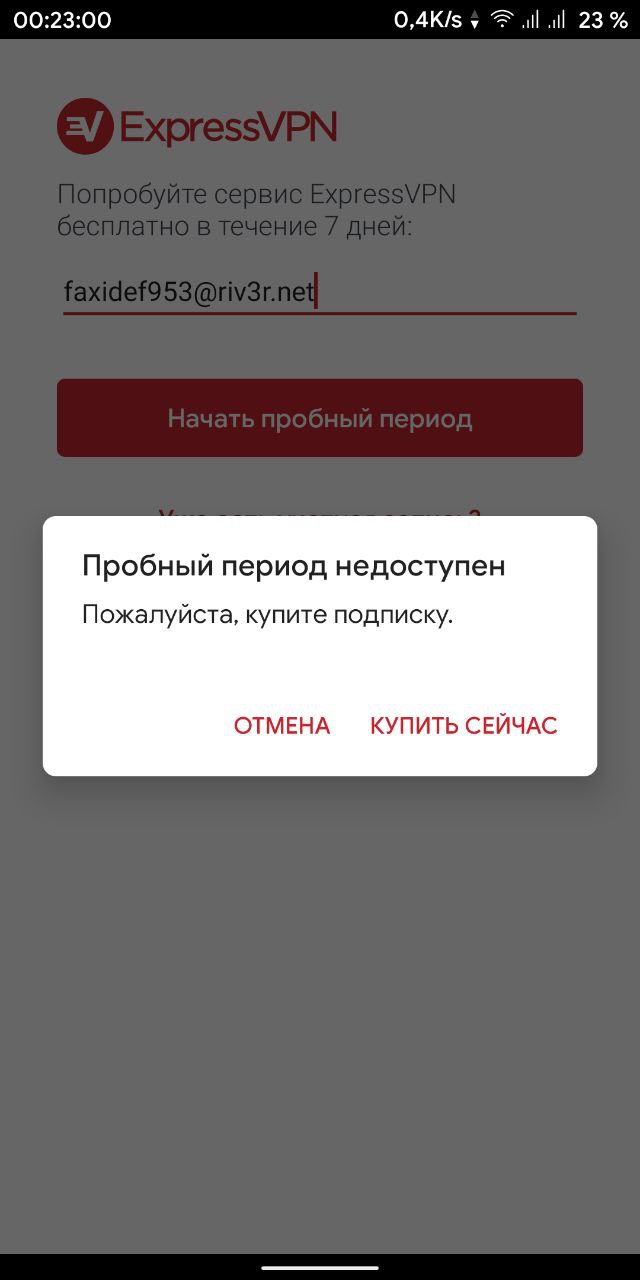This screenshot has height=1280, width=640.
Task: Dismiss the dialog with ОТМЕНА
Action: 282,726
